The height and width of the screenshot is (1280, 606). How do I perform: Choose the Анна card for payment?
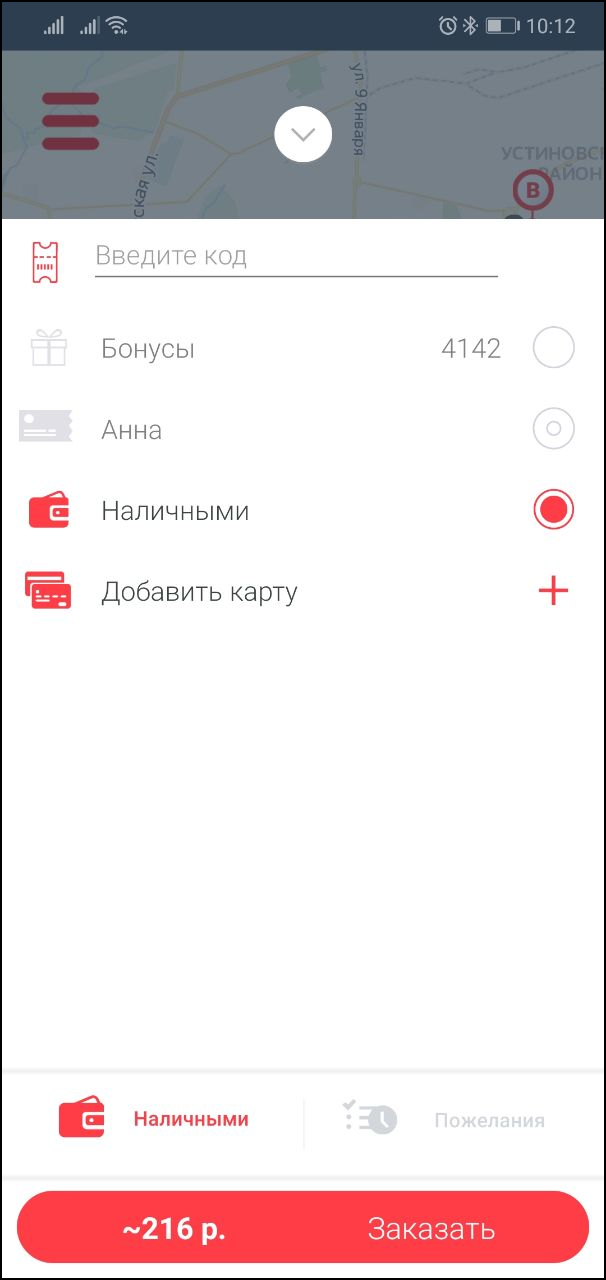click(x=553, y=430)
